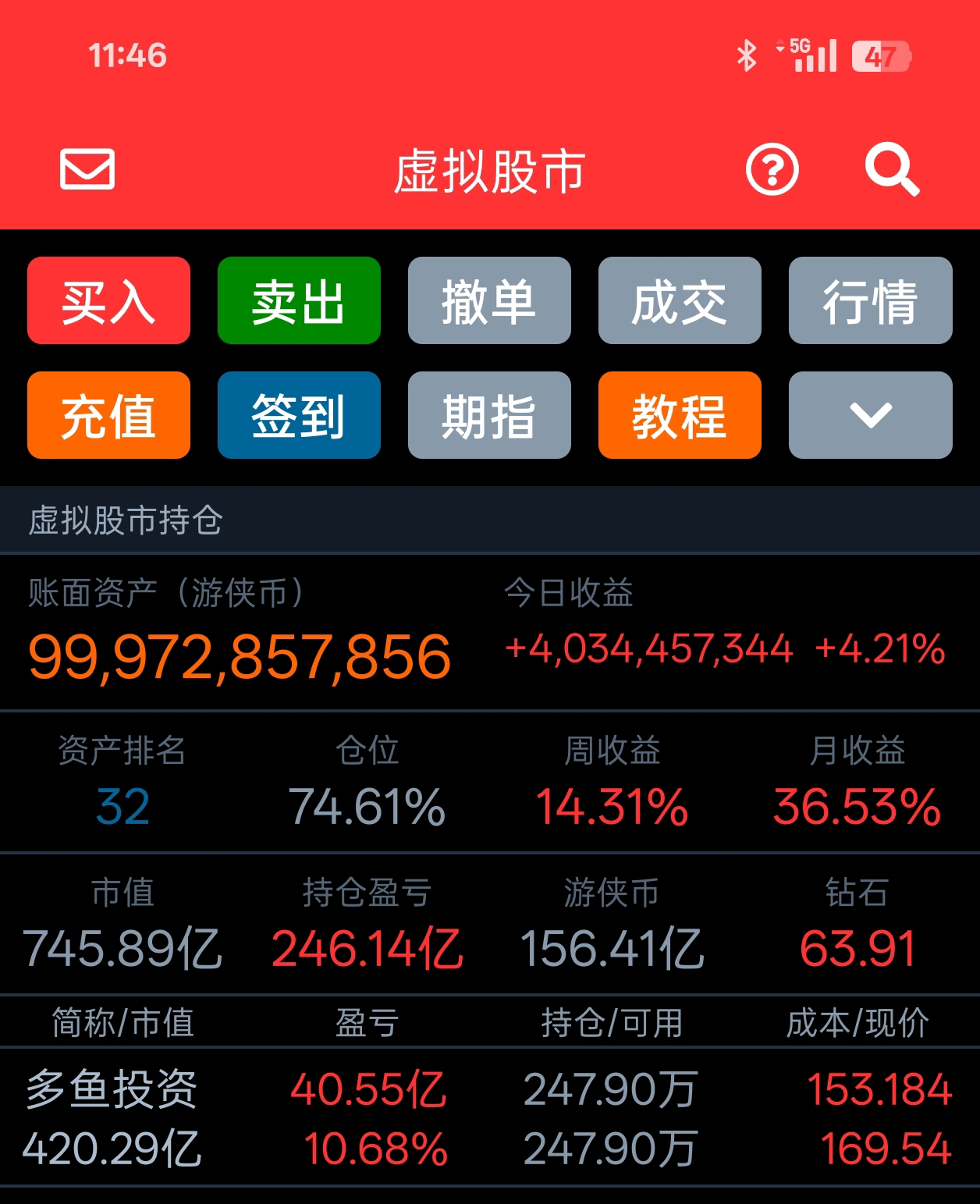Open the 期指 index futures

[x=489, y=415]
